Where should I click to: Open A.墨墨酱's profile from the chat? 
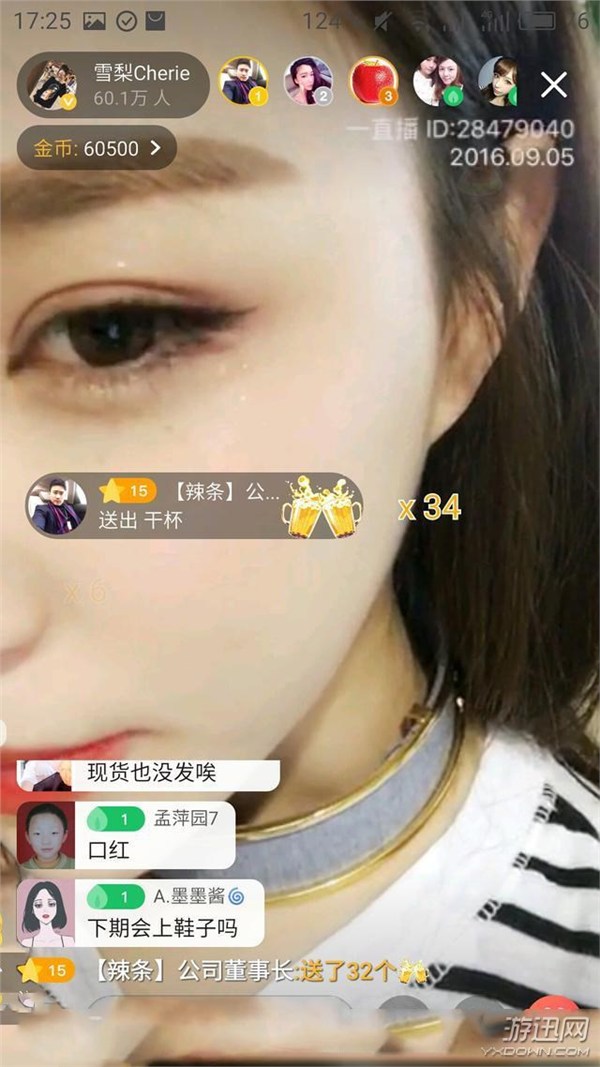coord(45,912)
